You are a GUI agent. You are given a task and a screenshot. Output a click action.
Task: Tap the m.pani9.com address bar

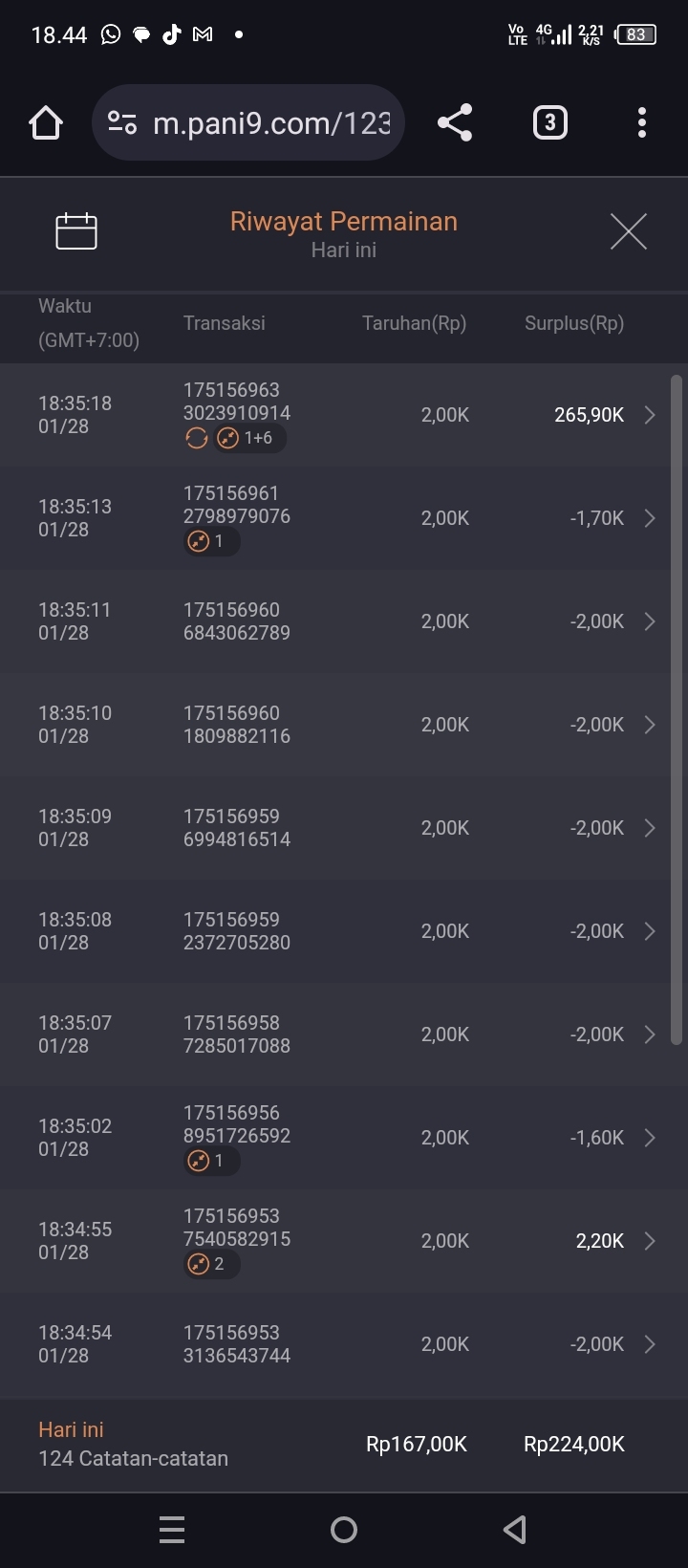pyautogui.click(x=248, y=122)
